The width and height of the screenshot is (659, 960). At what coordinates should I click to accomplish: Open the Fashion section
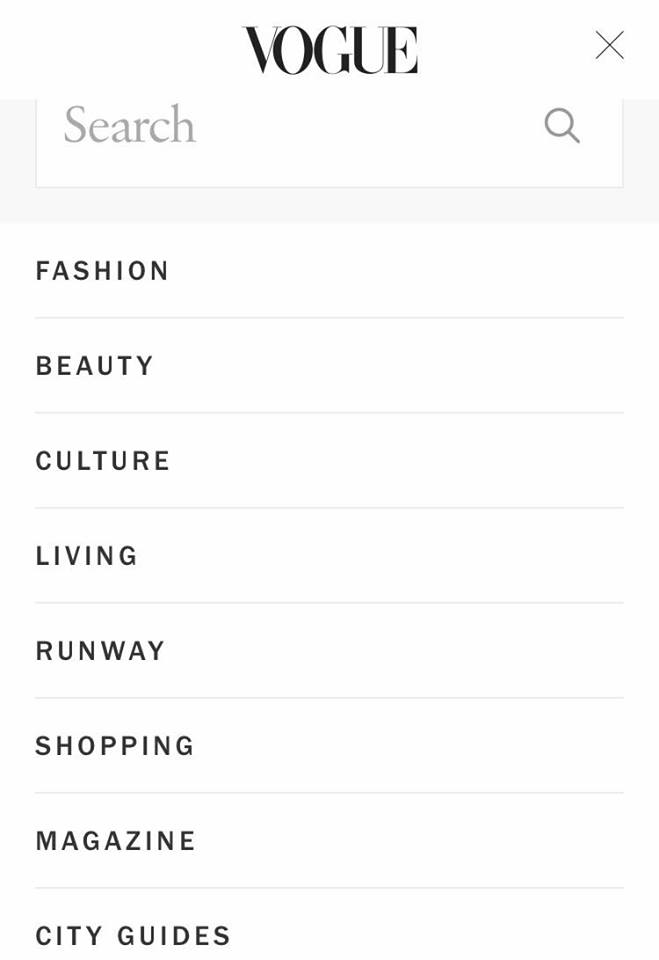coord(103,271)
